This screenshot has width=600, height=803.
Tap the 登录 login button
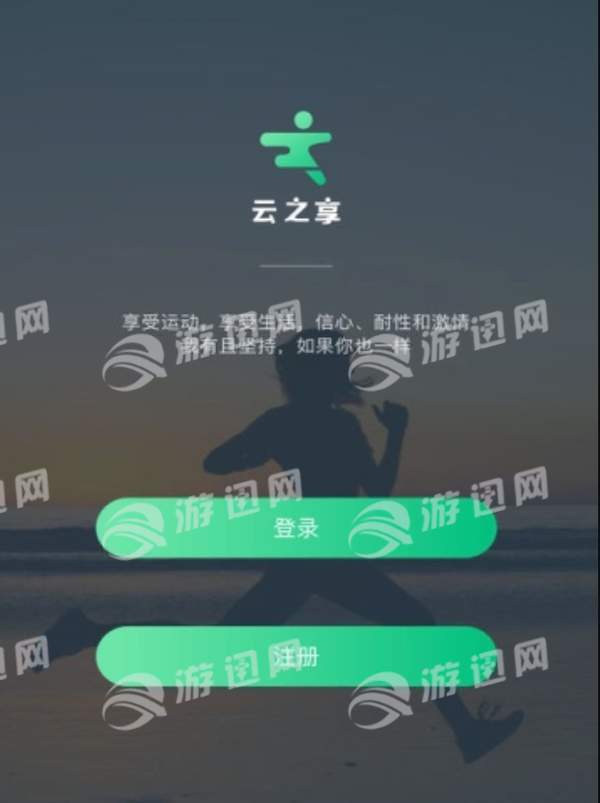coord(296,528)
